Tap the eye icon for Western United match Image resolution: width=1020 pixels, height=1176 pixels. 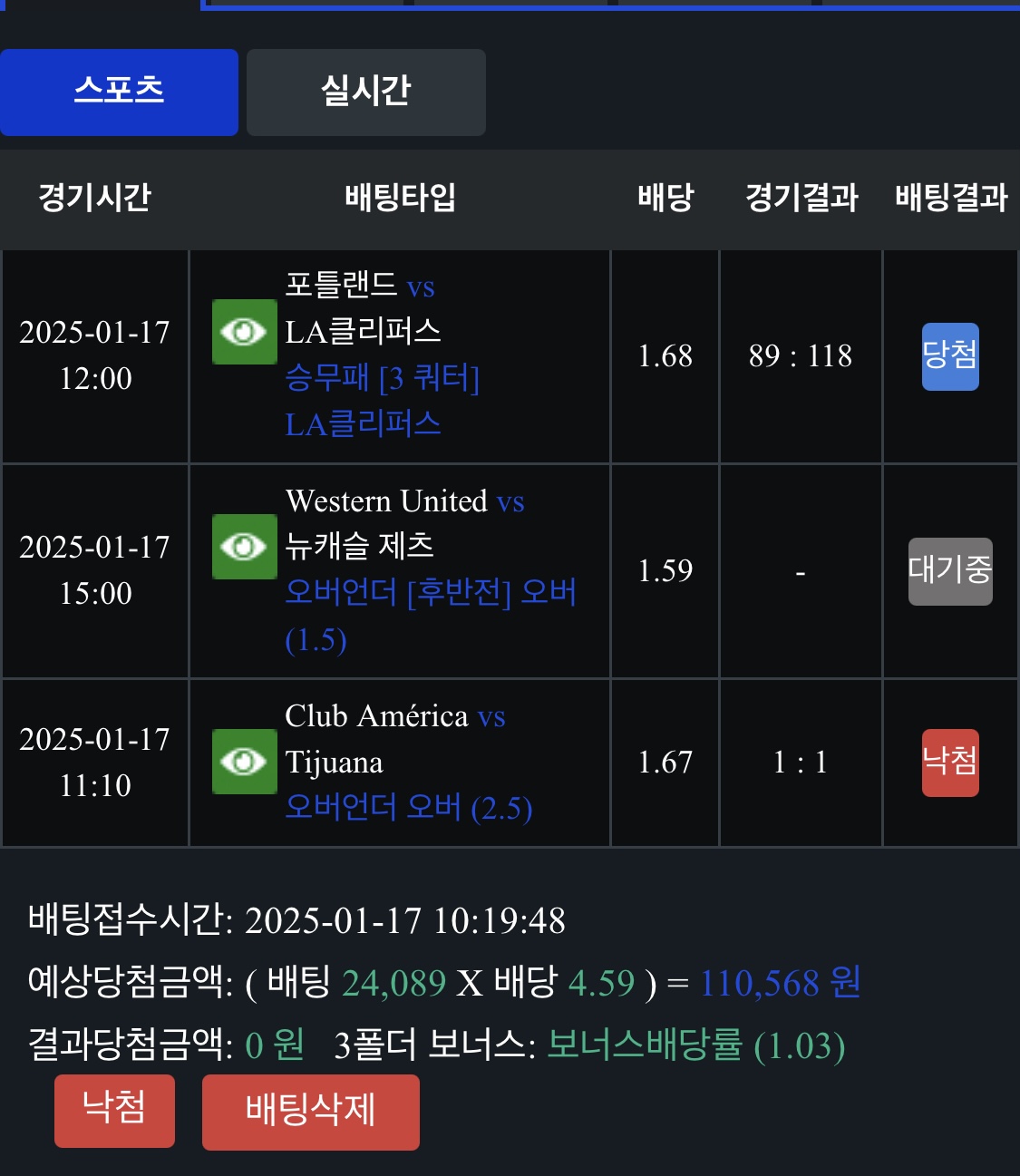coord(244,547)
